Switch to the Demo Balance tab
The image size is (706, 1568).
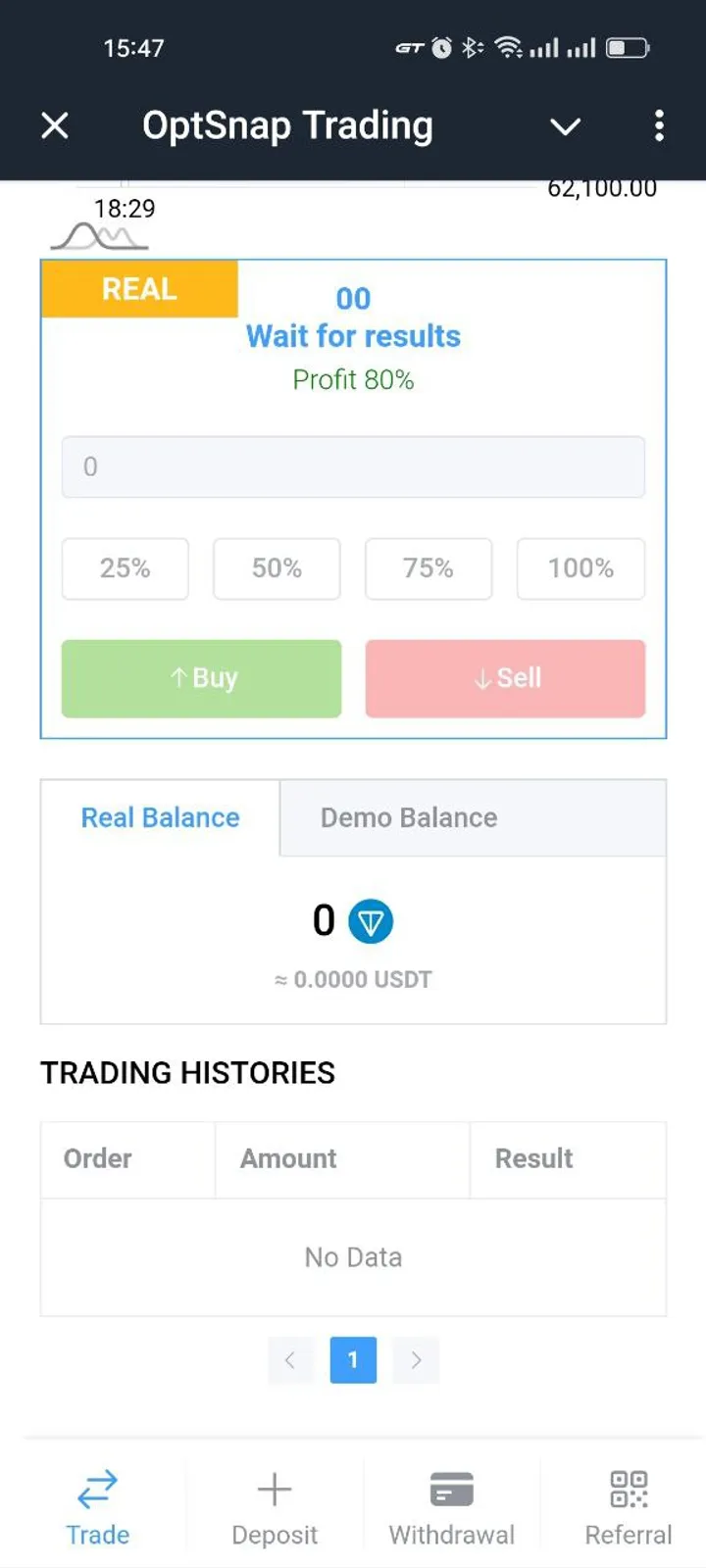click(409, 817)
